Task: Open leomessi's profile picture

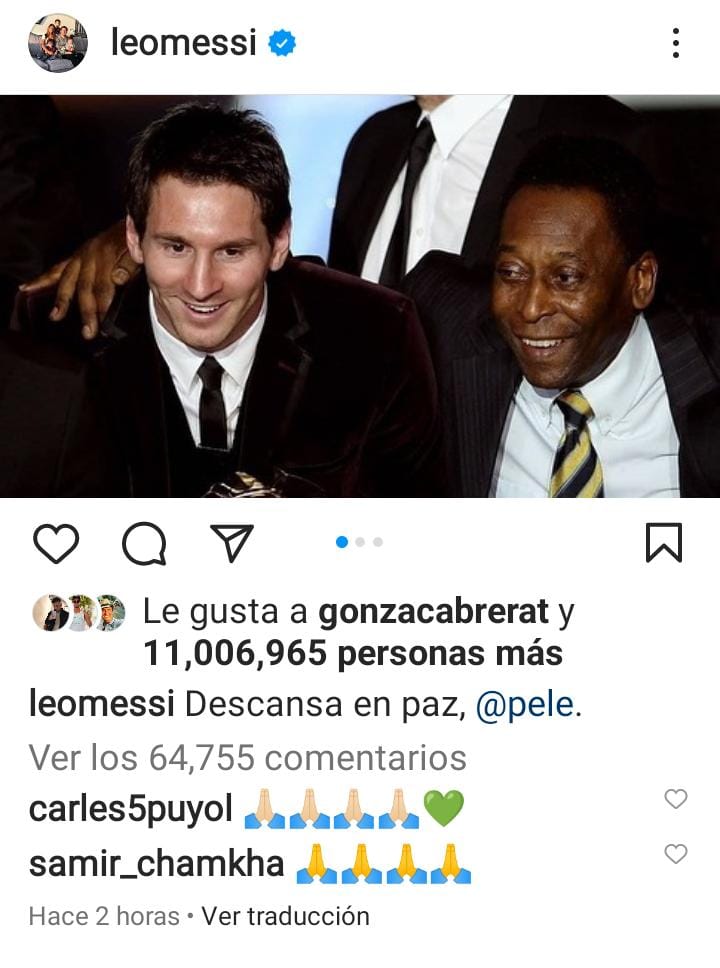Action: [58, 43]
